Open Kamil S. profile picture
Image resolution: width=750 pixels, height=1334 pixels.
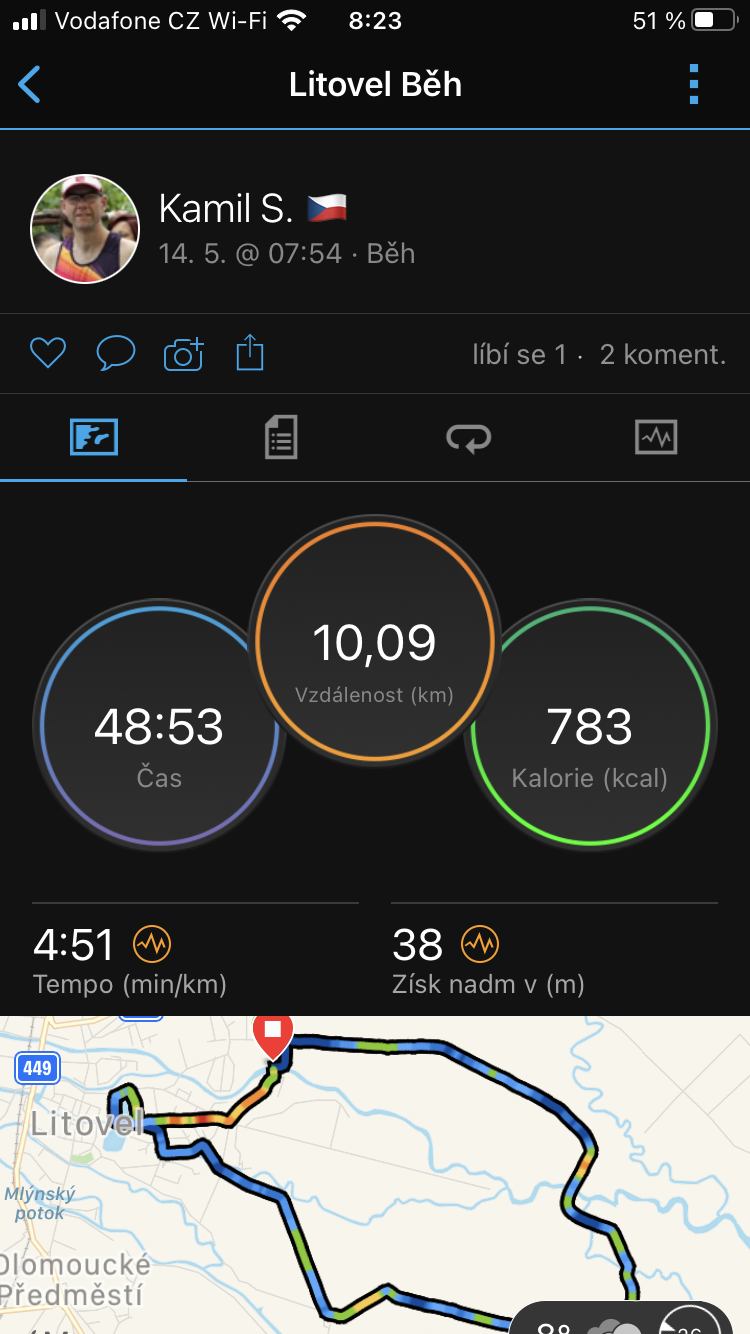85,229
